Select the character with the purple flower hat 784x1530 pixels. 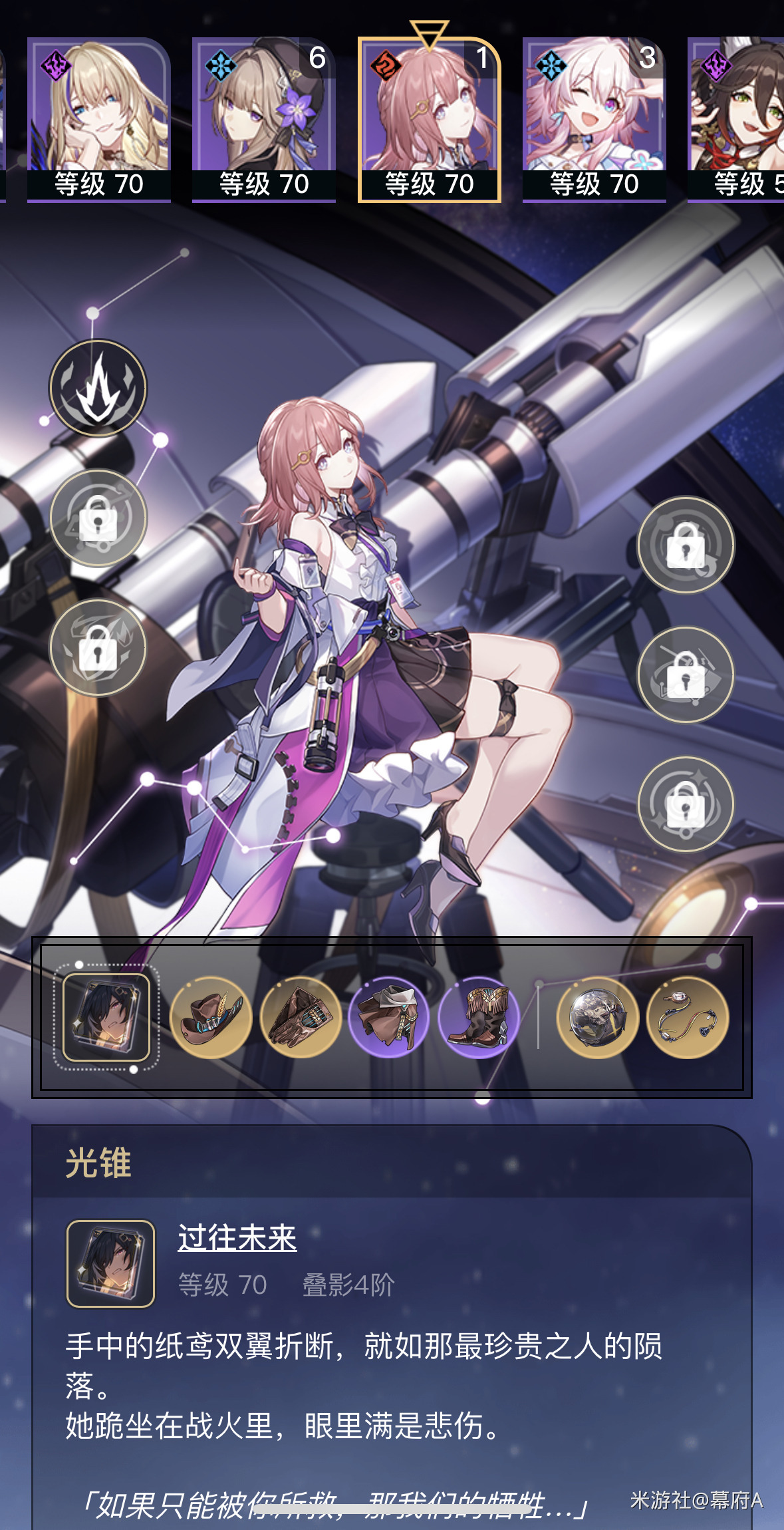pos(263,120)
